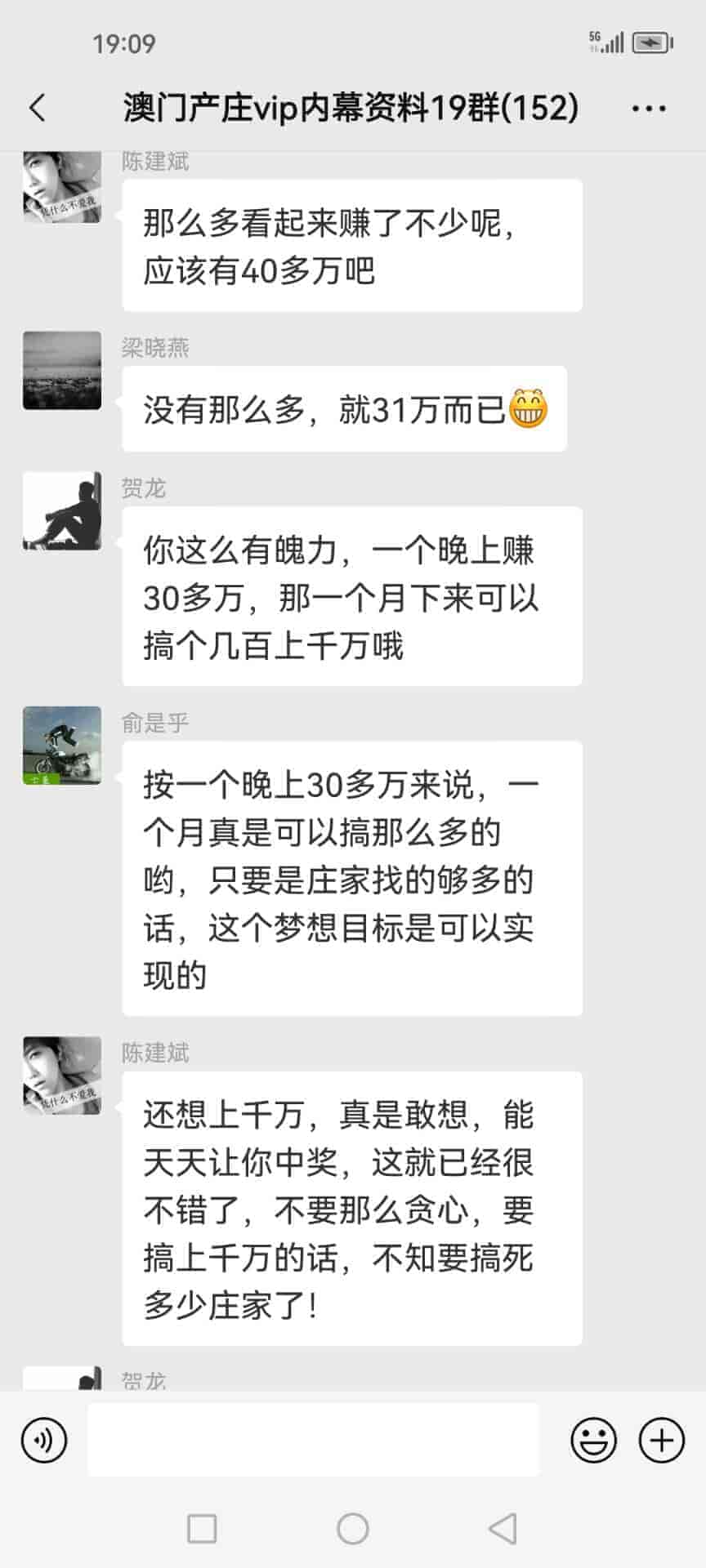Open the plus attachments menu

tap(661, 1440)
